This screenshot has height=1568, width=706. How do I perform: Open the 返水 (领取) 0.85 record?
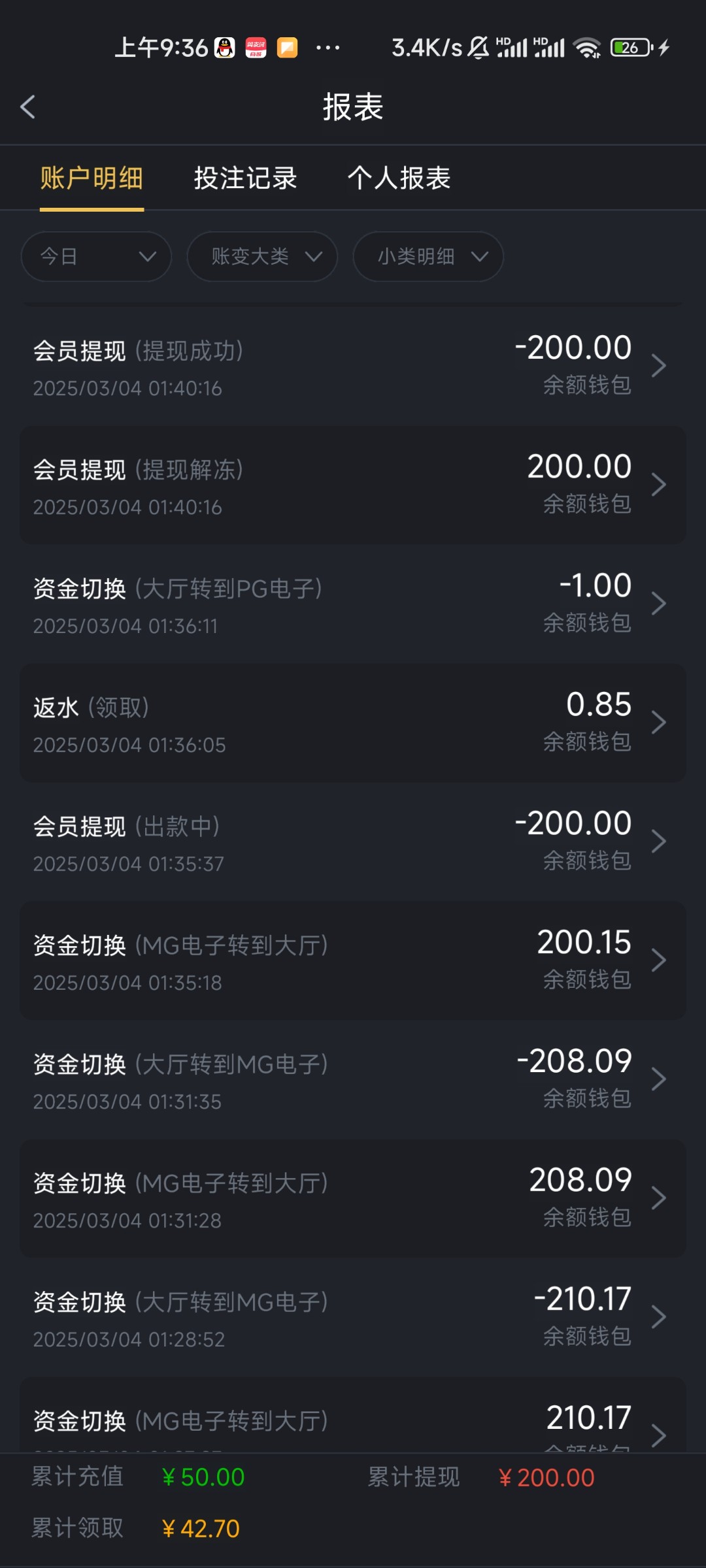point(353,723)
